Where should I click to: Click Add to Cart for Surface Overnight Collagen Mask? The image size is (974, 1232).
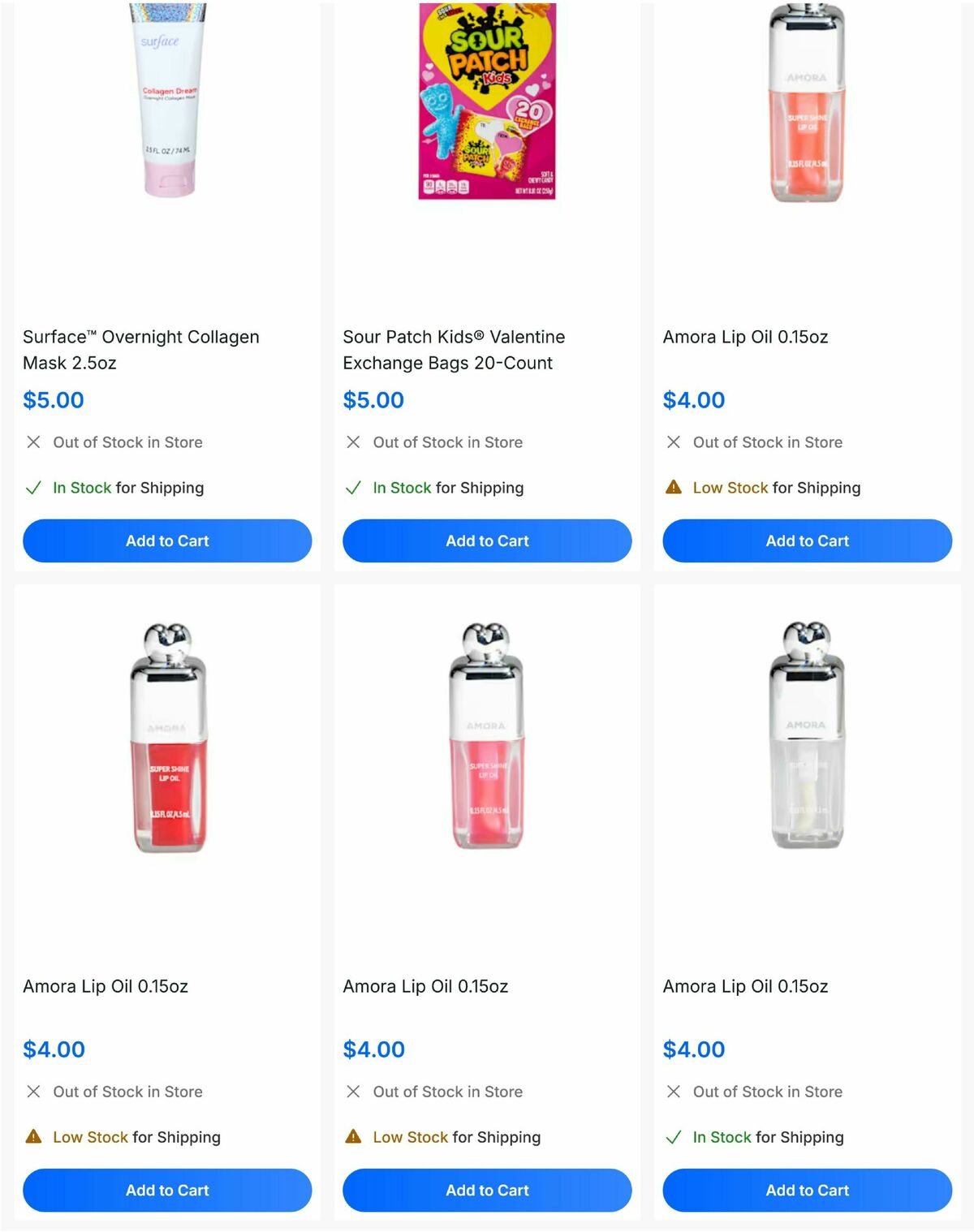click(166, 541)
